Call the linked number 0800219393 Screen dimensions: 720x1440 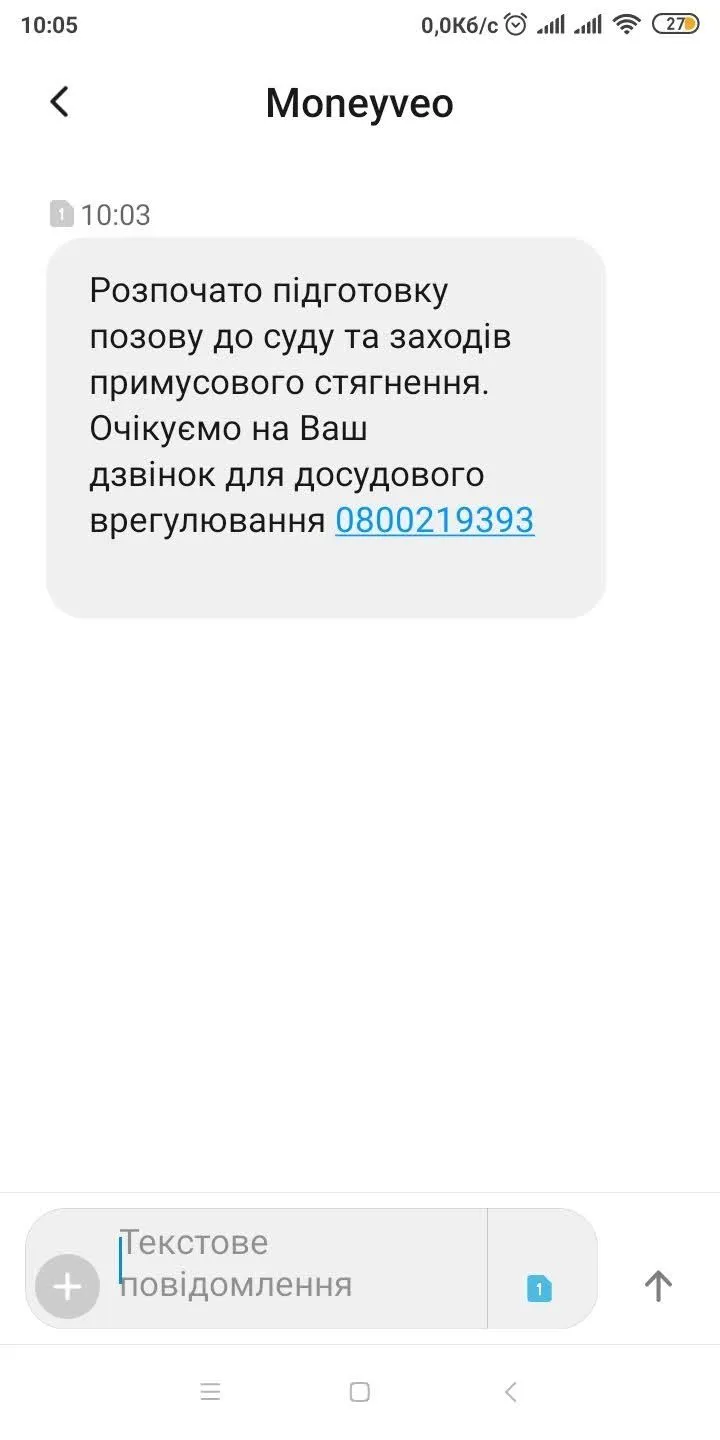(434, 520)
